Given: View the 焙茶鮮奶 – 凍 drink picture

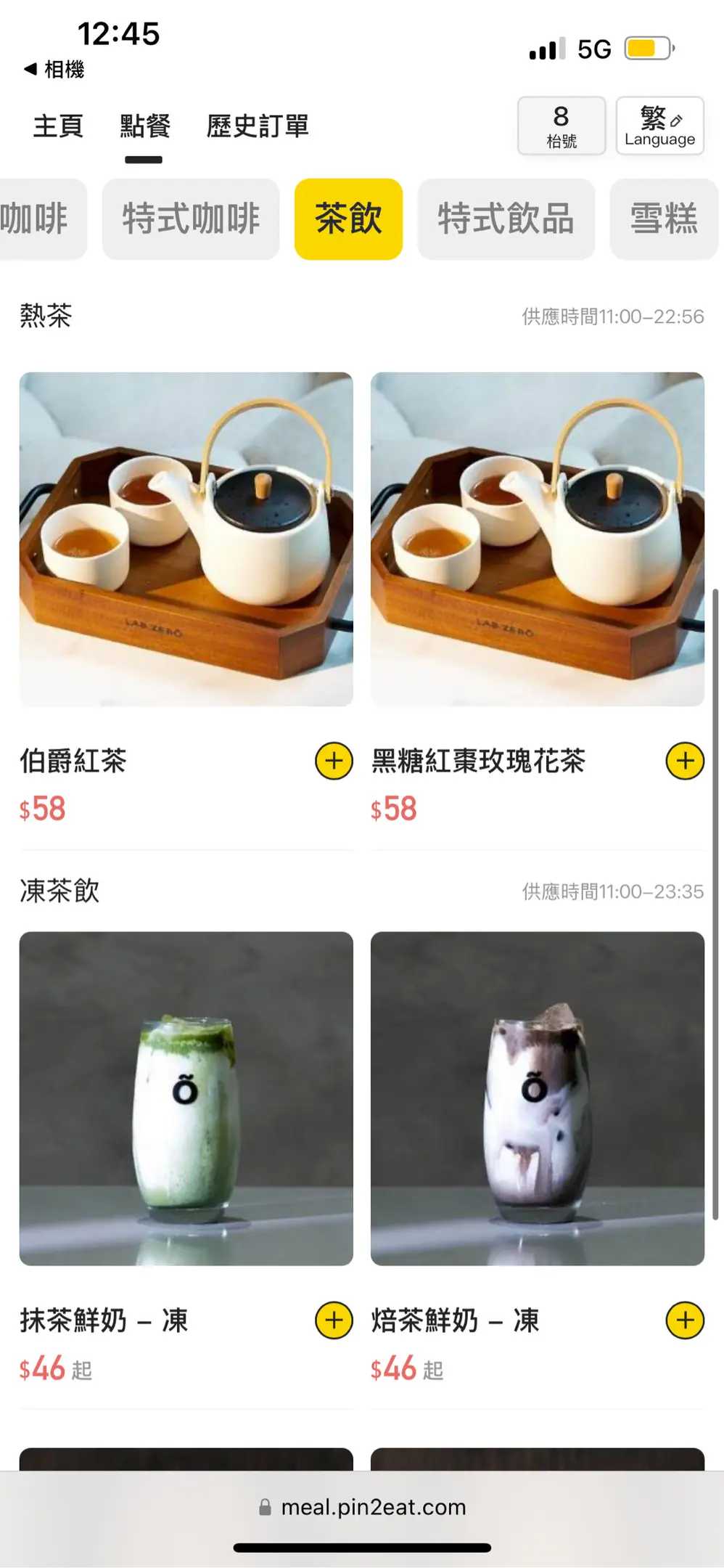Looking at the screenshot, I should [538, 1098].
